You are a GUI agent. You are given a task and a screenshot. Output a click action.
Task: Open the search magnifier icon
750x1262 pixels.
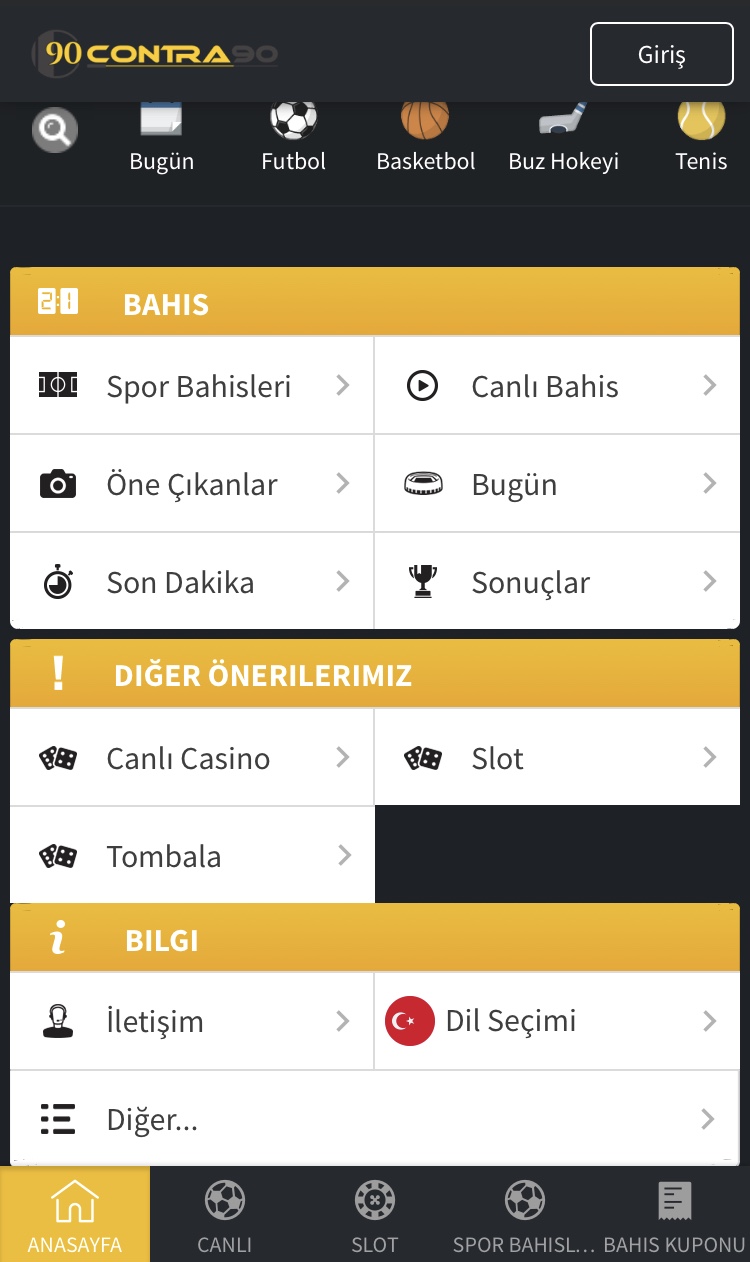(54, 130)
